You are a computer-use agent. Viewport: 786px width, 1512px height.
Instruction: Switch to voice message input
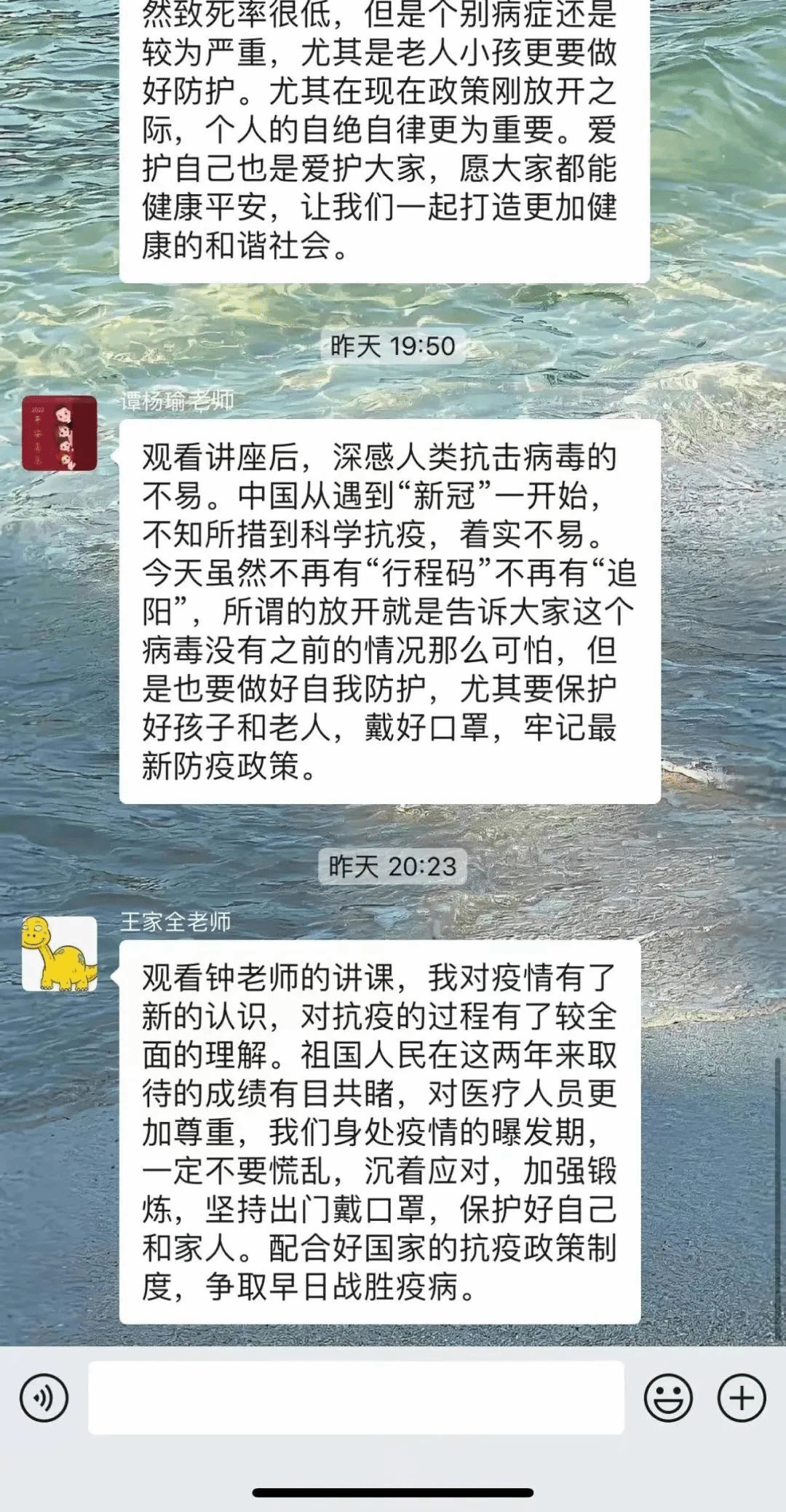click(x=44, y=1398)
